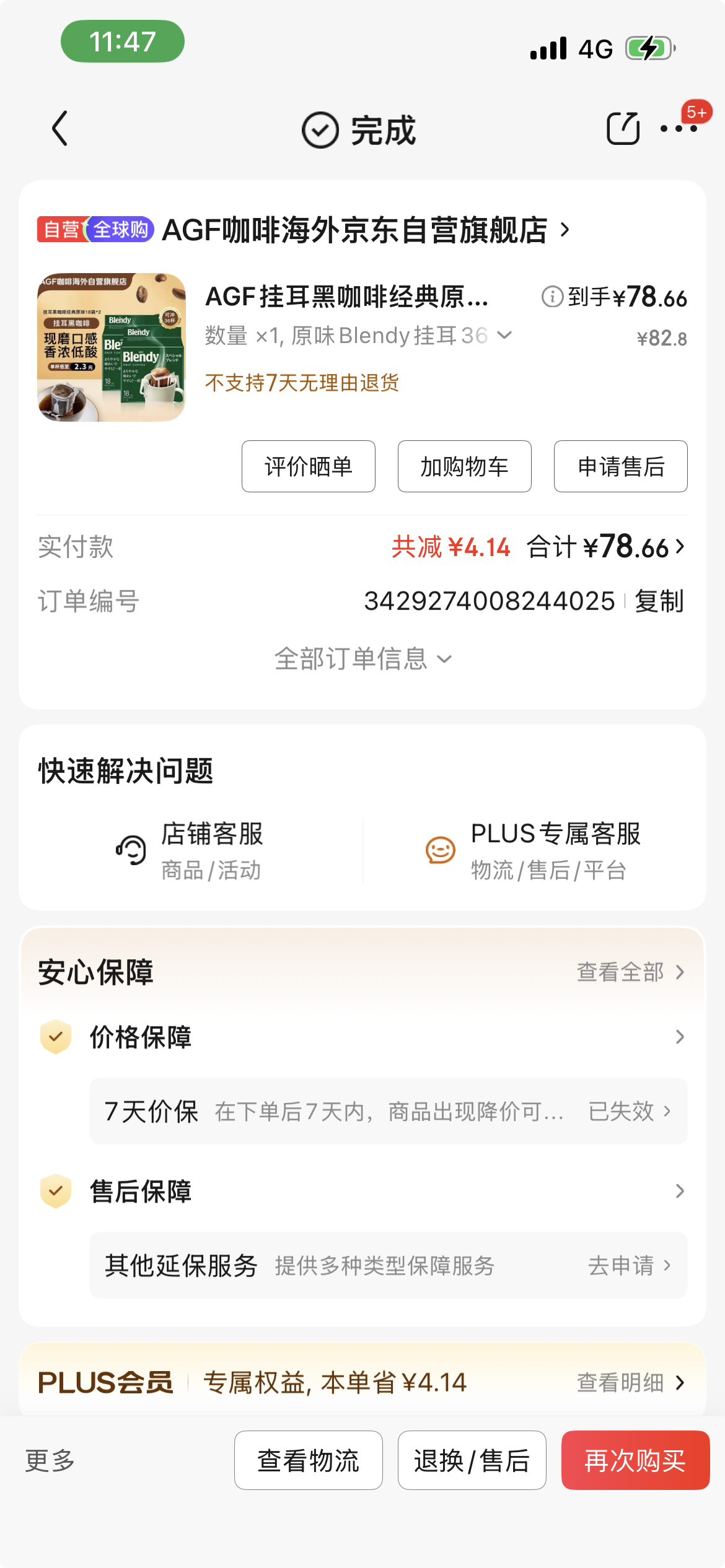
Task: Open the 7天价保 details
Action: (388, 1112)
